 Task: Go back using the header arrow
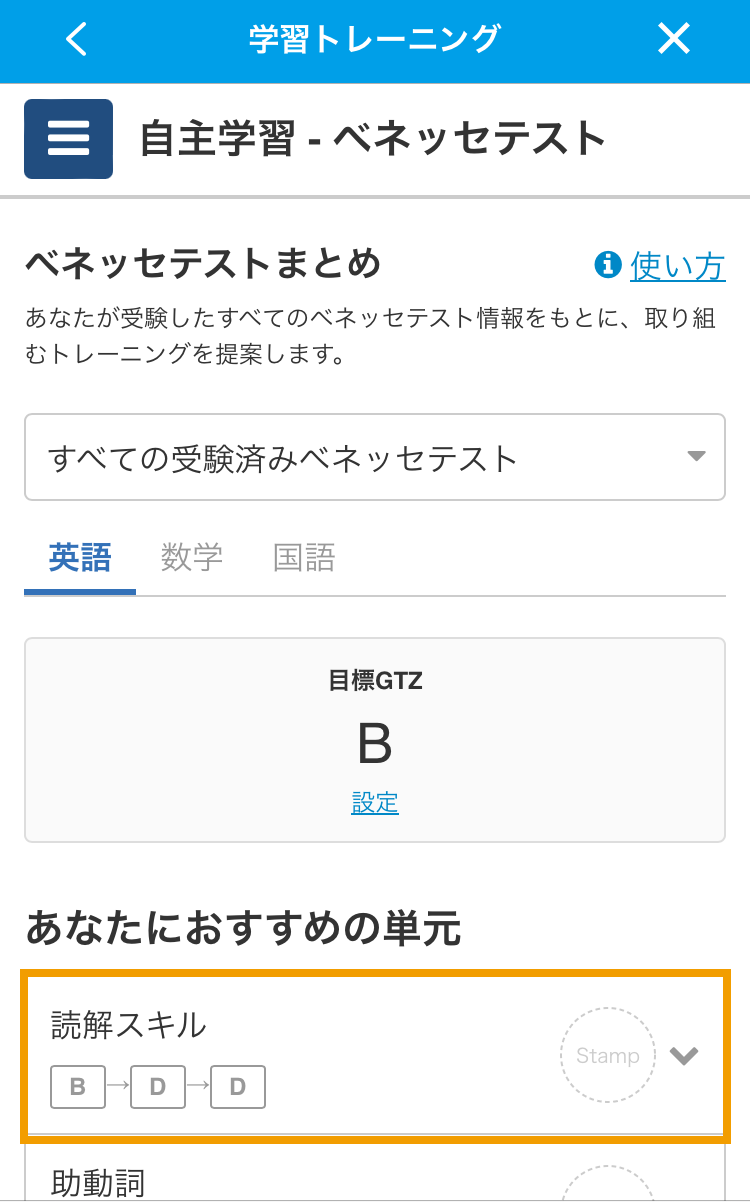(x=77, y=40)
